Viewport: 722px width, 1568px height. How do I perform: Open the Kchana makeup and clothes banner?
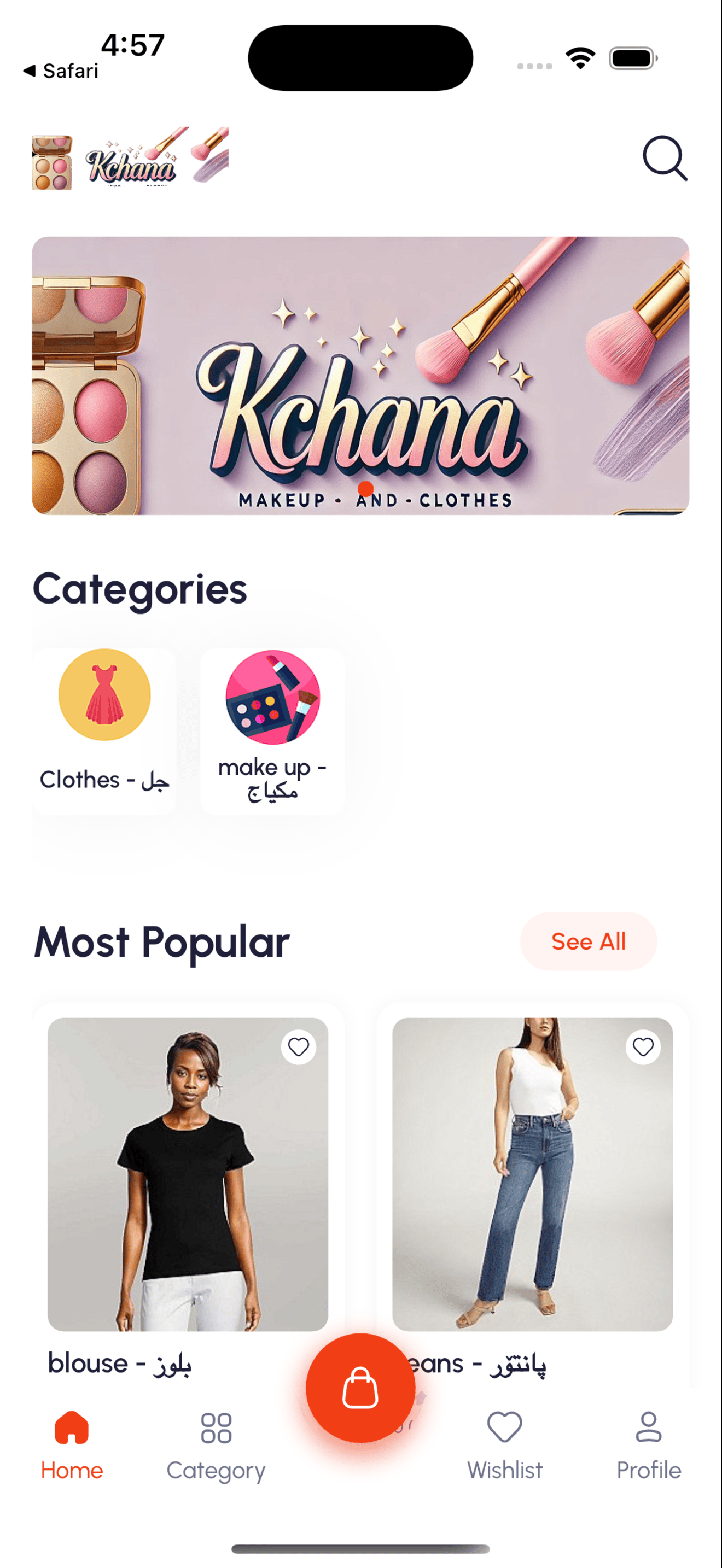tap(360, 376)
